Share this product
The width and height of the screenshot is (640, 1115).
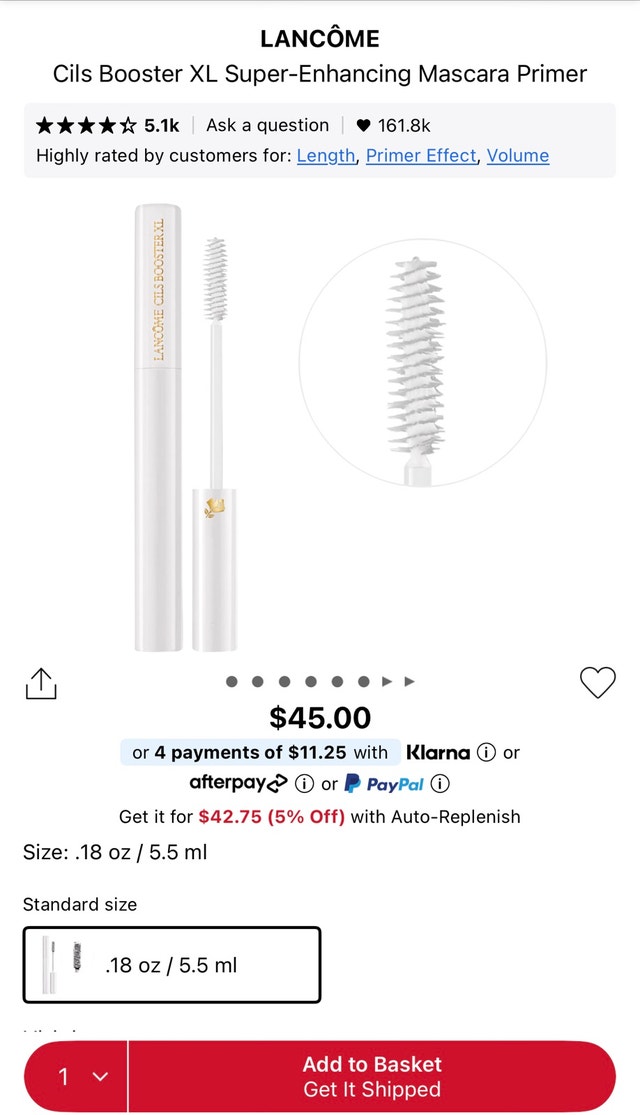point(41,683)
